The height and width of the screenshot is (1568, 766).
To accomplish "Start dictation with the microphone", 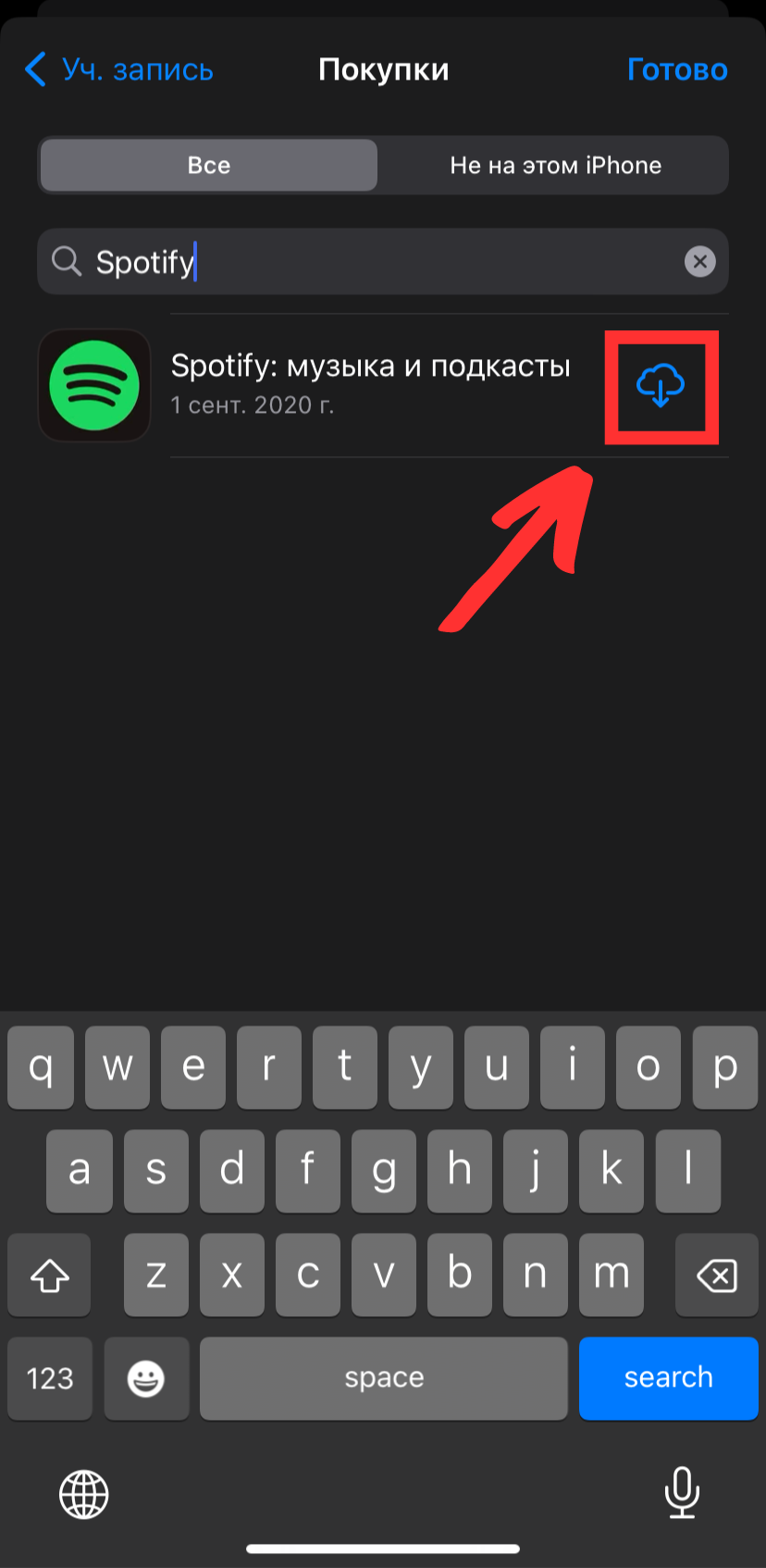I will 682,1492.
